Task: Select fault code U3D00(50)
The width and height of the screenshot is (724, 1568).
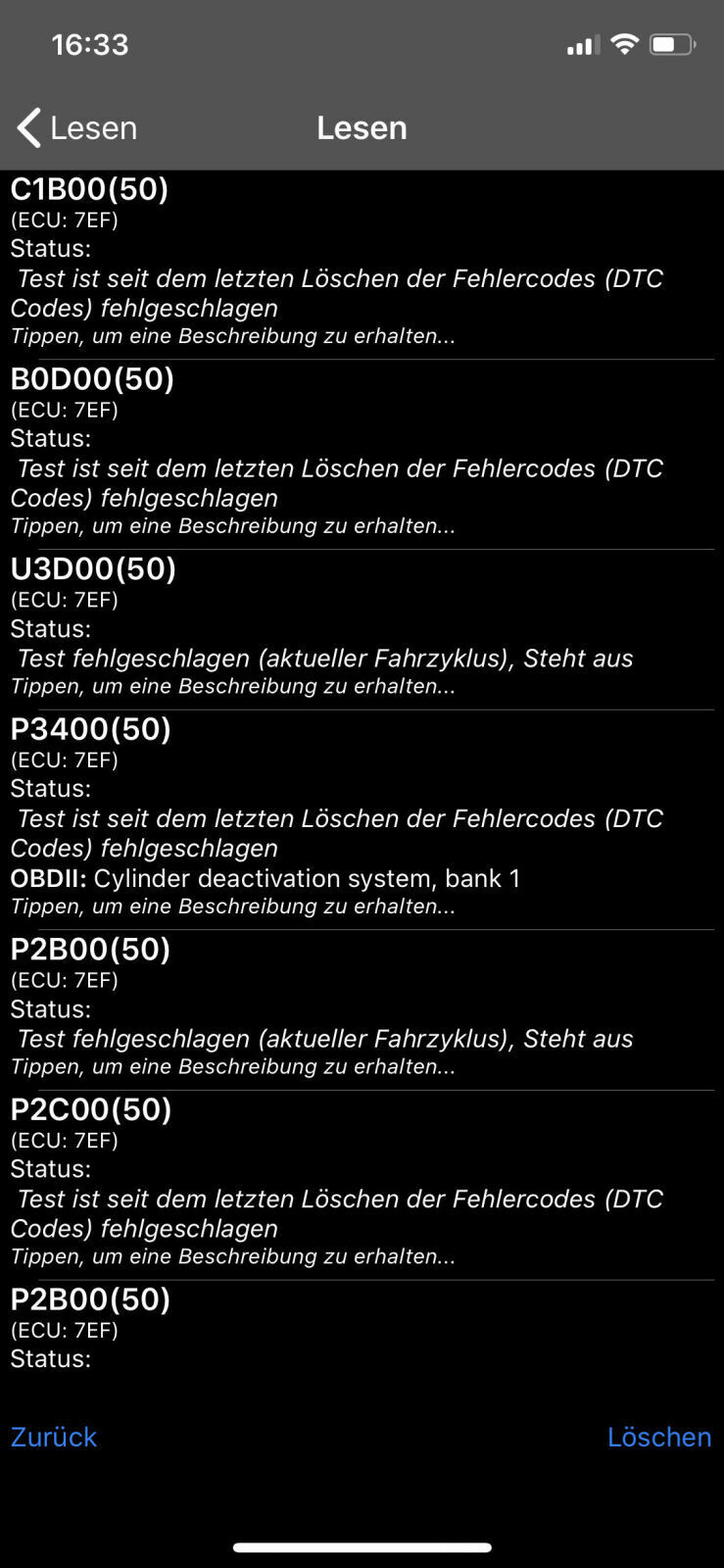Action: coord(93,568)
